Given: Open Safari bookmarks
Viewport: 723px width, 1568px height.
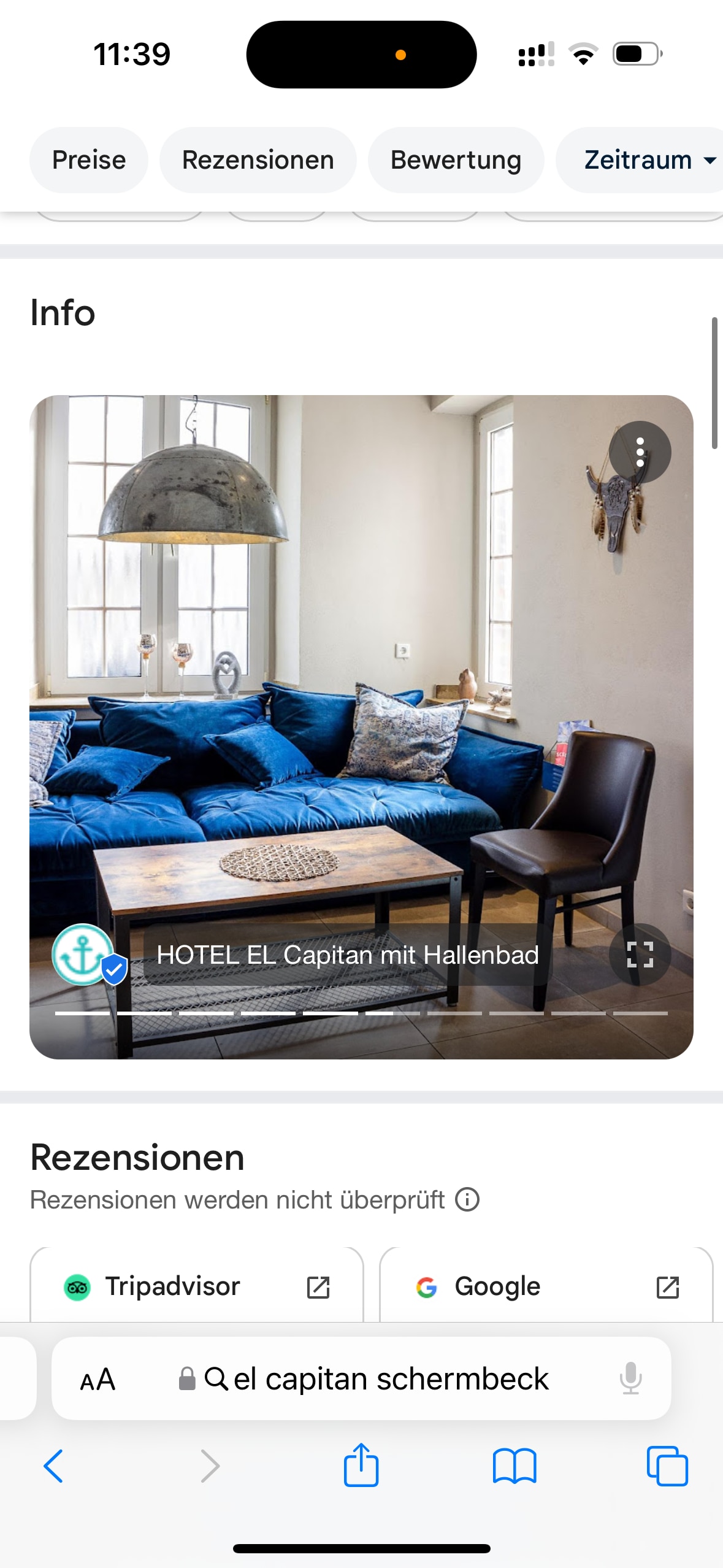Looking at the screenshot, I should click(x=514, y=1466).
